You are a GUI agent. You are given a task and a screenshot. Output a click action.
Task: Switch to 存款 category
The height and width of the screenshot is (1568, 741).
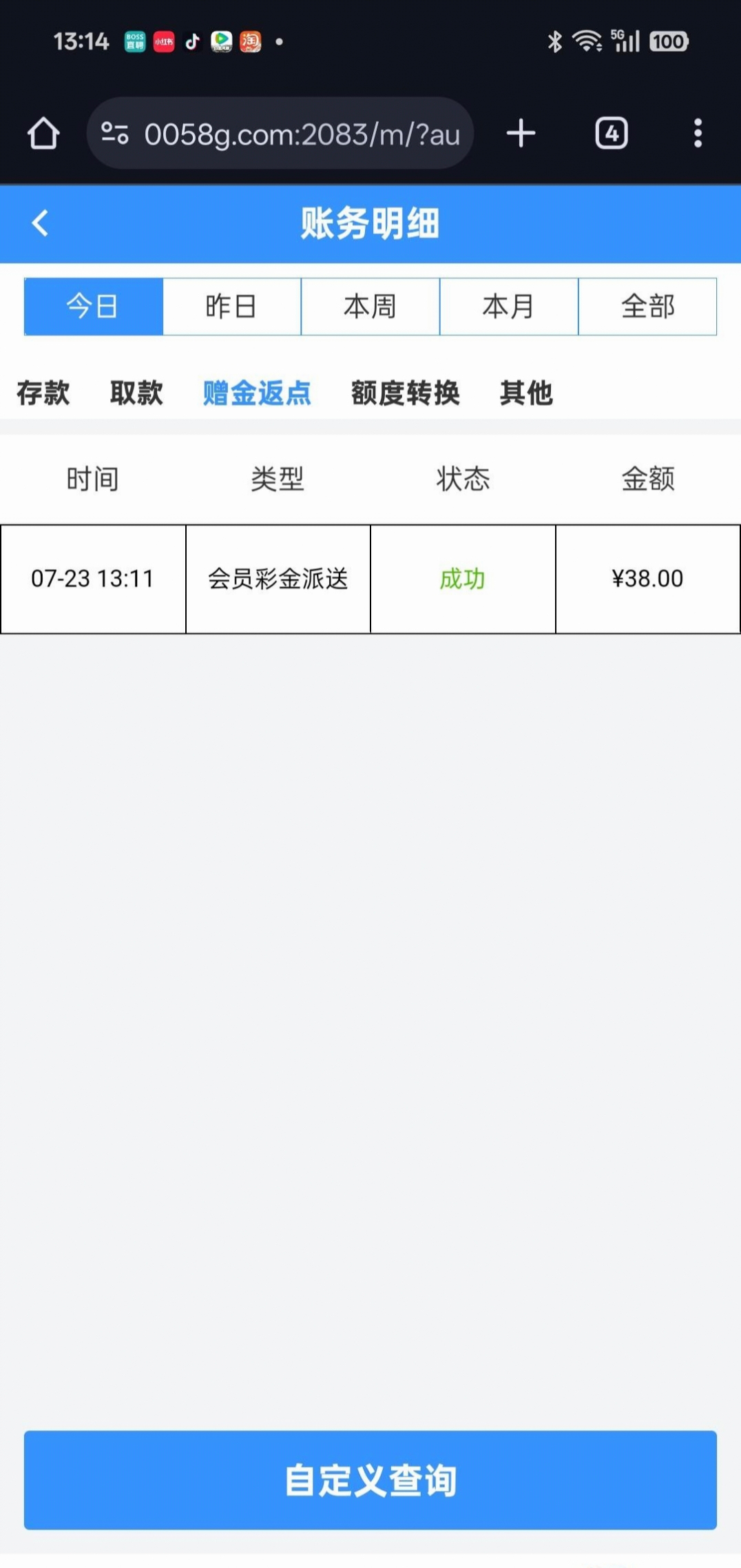click(43, 393)
